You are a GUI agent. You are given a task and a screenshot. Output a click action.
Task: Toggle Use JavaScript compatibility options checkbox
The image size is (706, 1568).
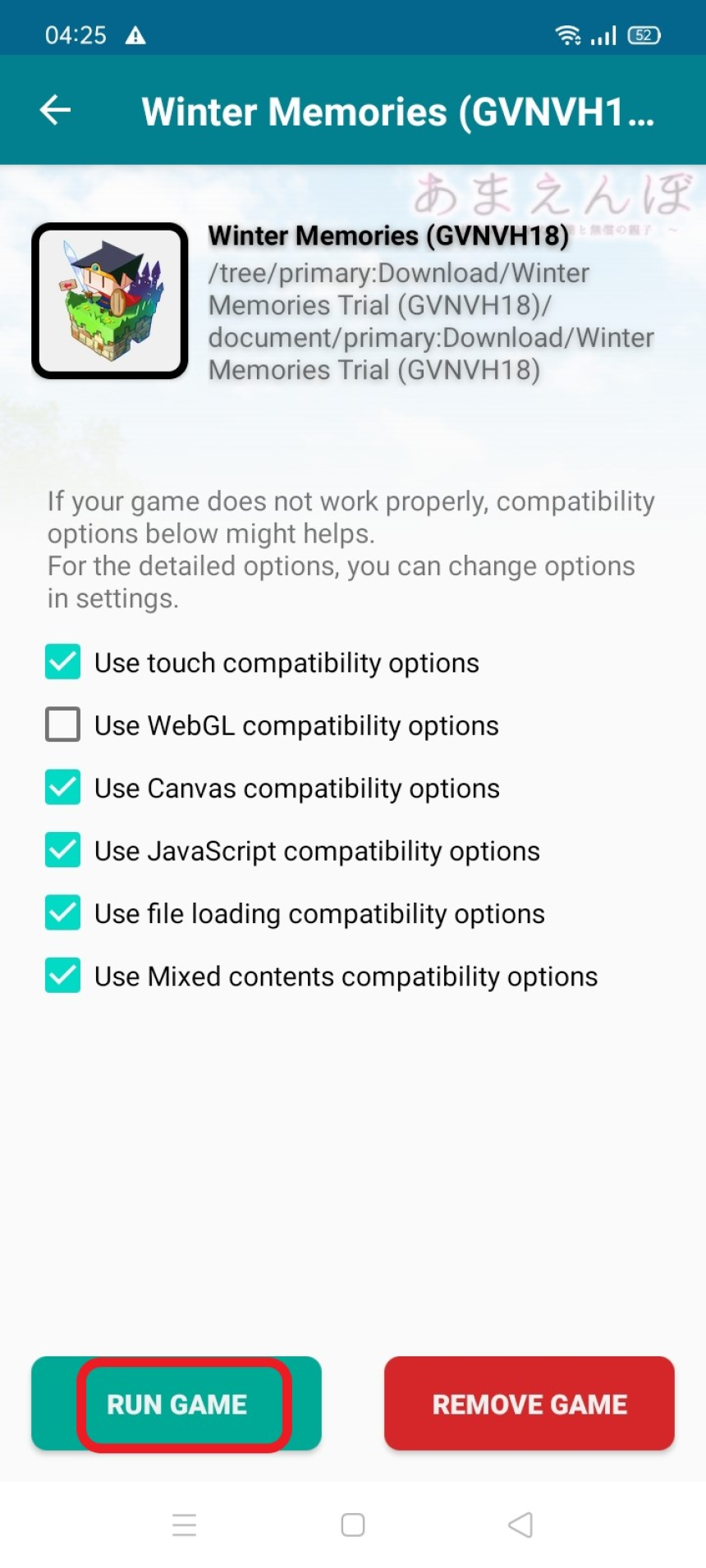62,850
